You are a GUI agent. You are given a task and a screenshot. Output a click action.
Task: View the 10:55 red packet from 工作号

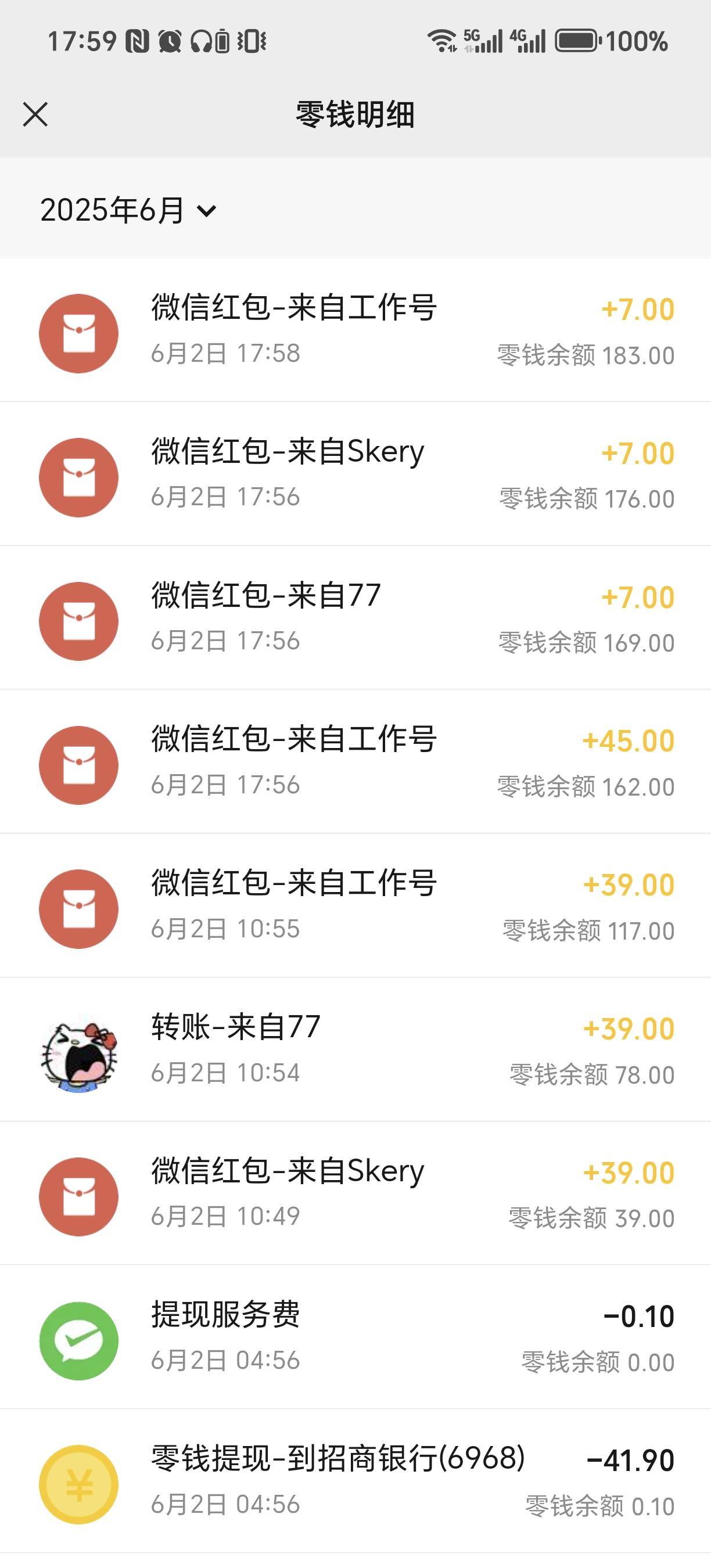[x=355, y=906]
